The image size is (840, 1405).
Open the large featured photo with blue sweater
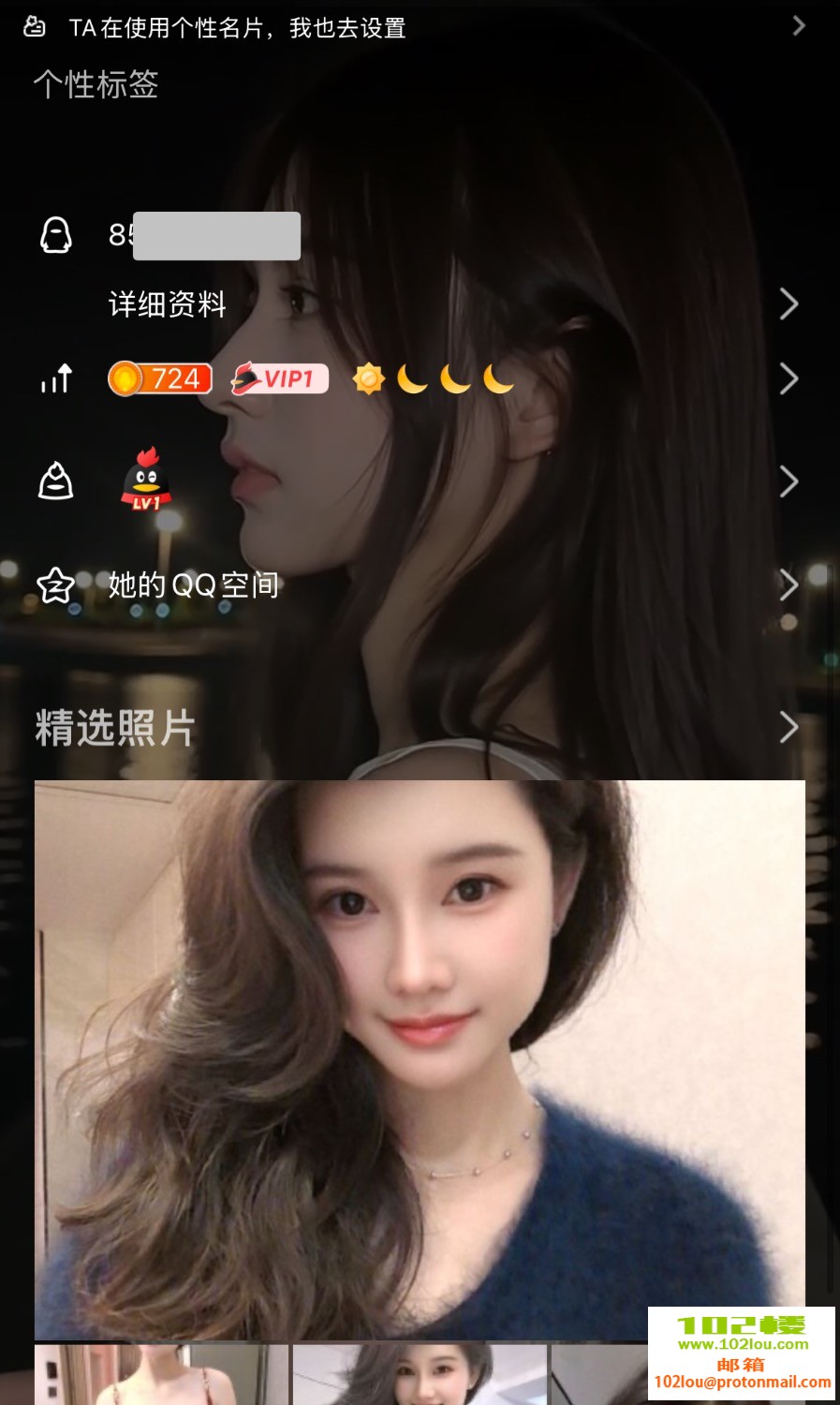(x=420, y=1058)
